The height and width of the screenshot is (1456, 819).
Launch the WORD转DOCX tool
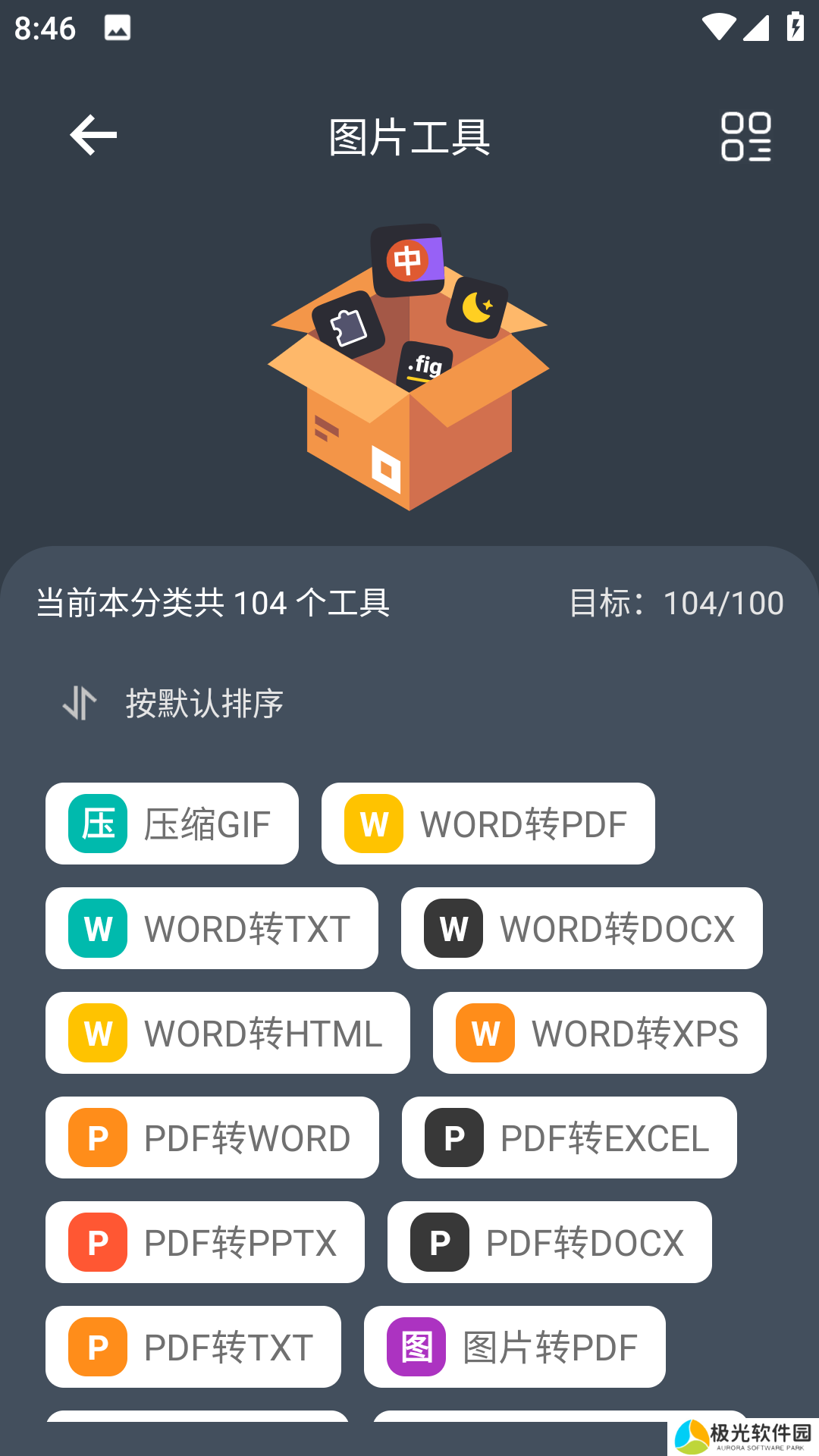582,928
